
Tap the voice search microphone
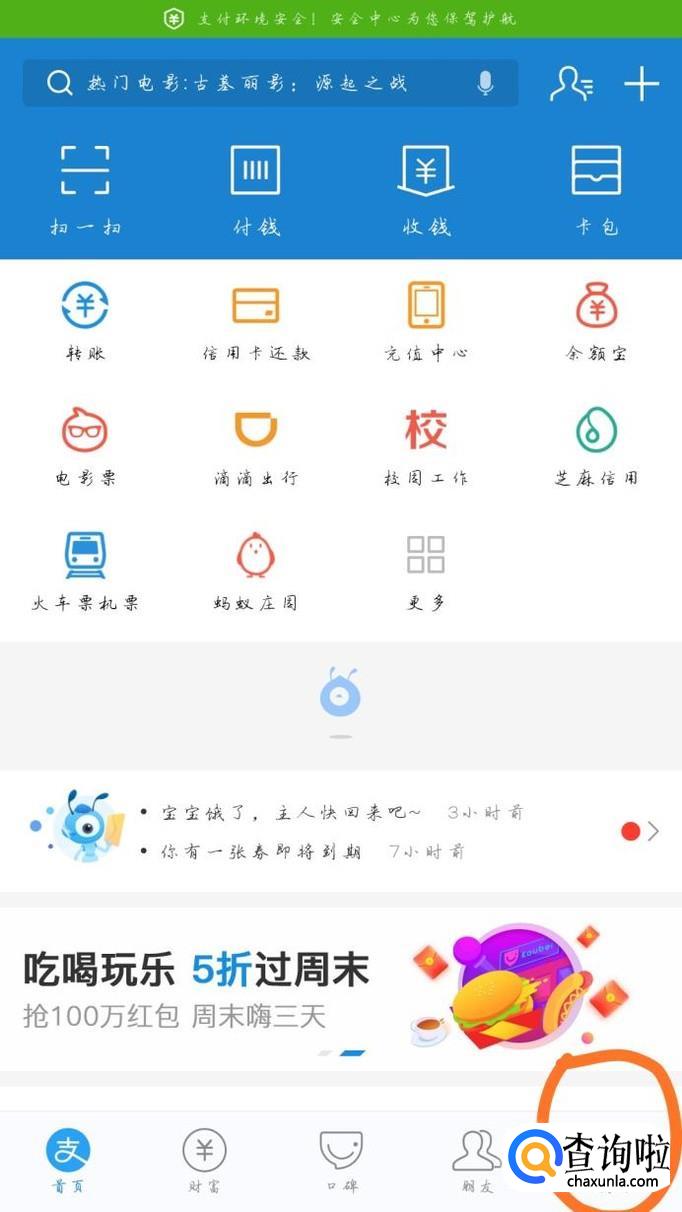(x=485, y=84)
